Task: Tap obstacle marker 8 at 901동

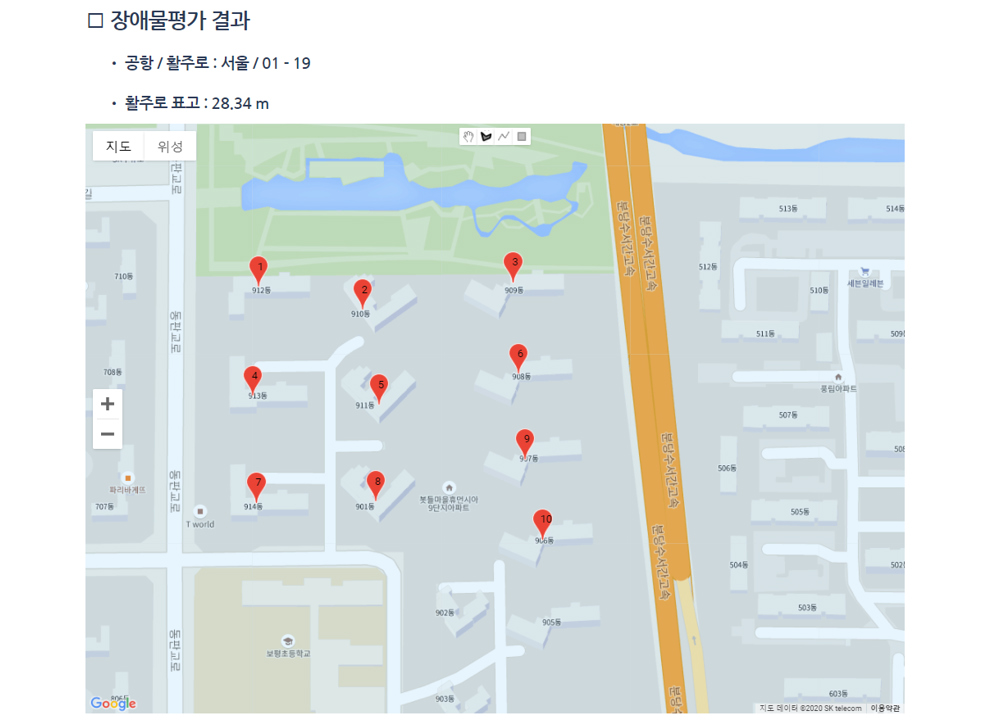Action: [375, 483]
